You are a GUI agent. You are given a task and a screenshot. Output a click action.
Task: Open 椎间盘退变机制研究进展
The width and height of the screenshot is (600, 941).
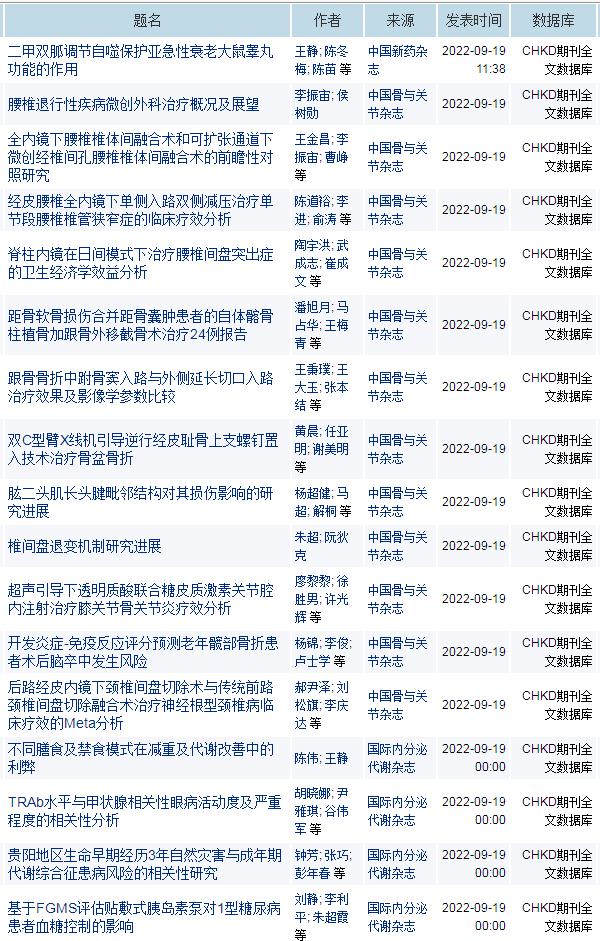tap(84, 546)
